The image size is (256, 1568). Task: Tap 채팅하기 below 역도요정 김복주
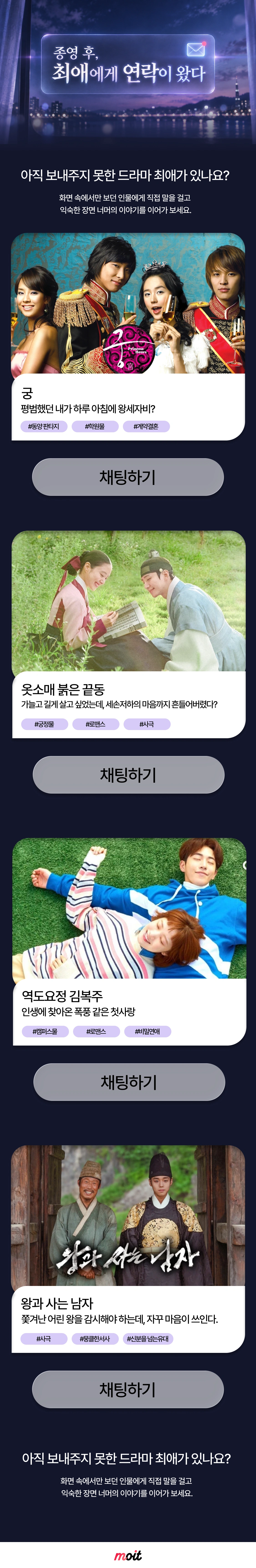(129, 1082)
